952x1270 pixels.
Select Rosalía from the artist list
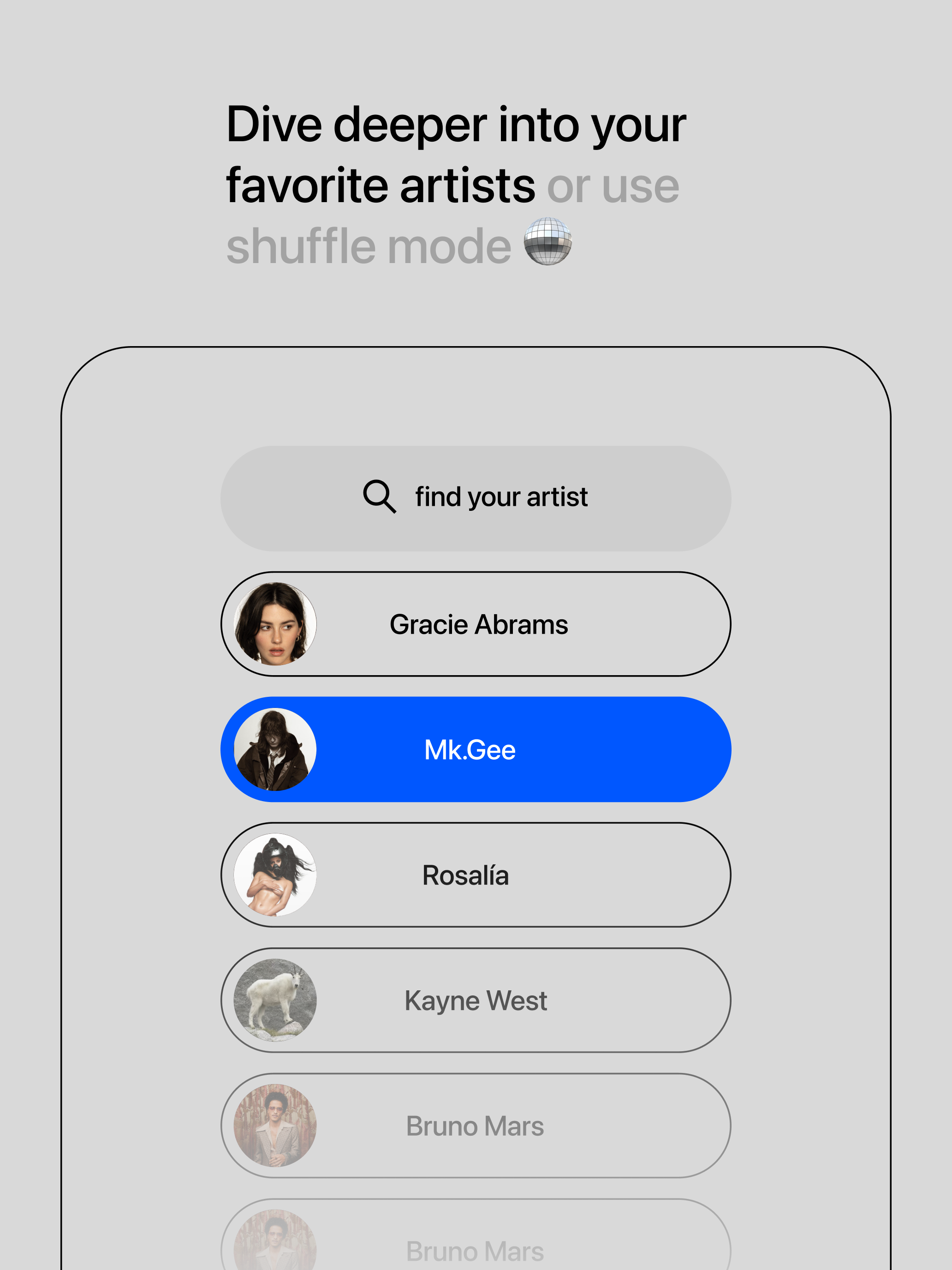(x=465, y=875)
